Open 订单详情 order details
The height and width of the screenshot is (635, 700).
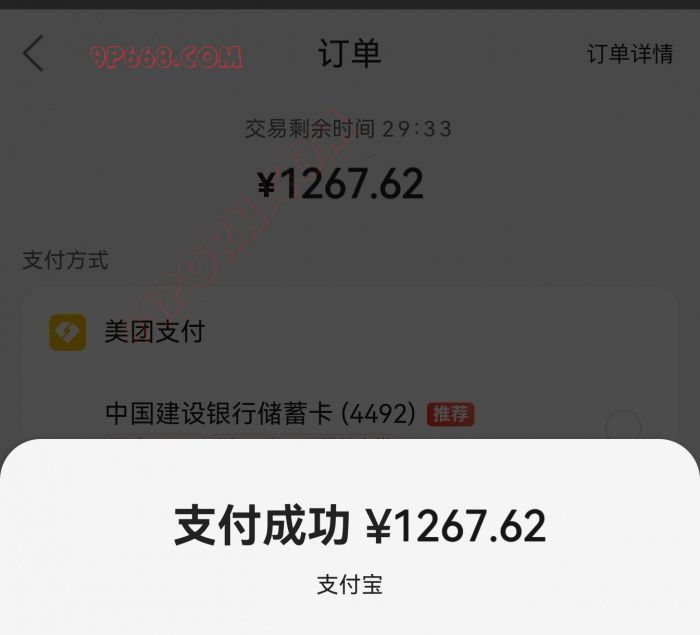click(x=629, y=54)
